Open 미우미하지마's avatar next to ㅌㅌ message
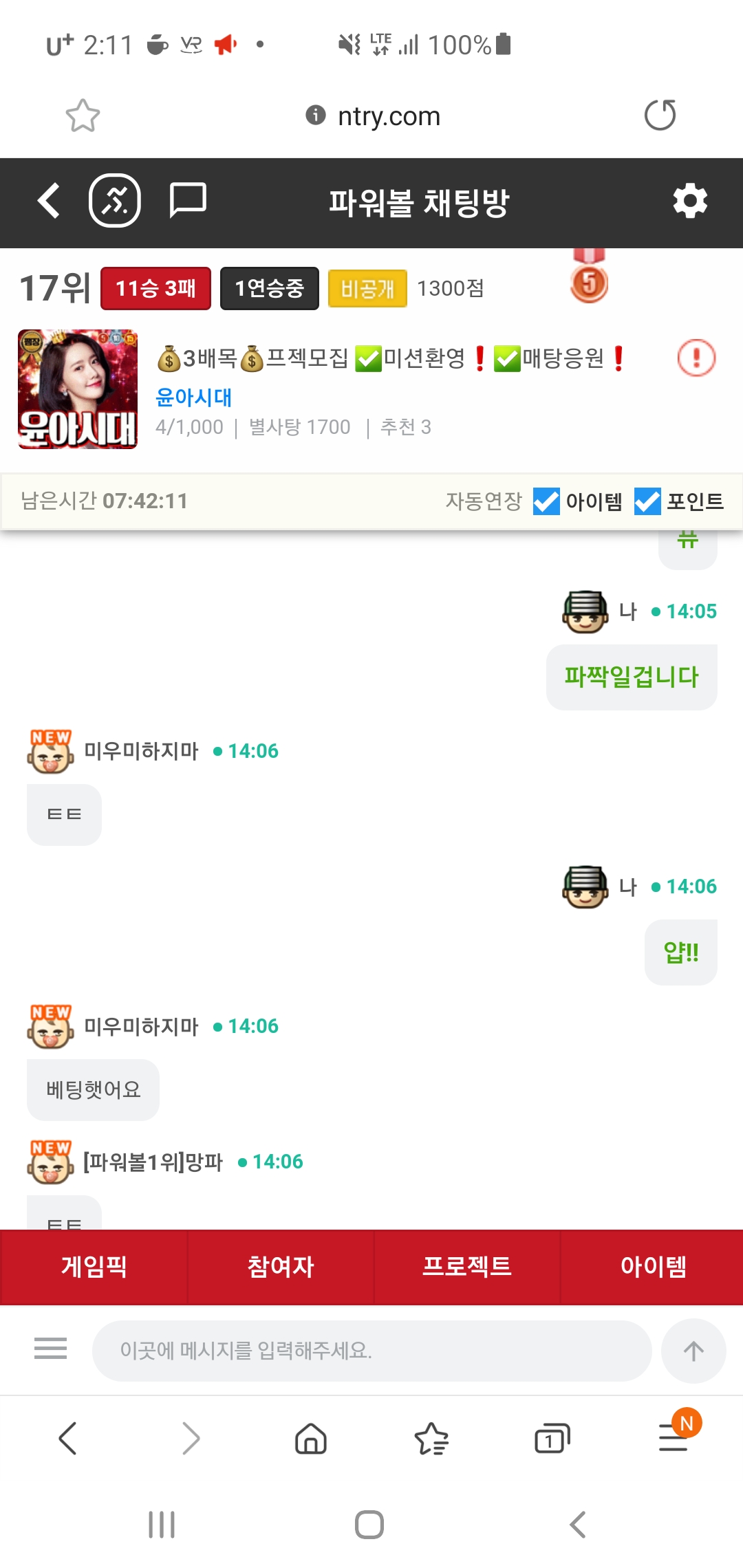The height and width of the screenshot is (1568, 743). tap(50, 752)
